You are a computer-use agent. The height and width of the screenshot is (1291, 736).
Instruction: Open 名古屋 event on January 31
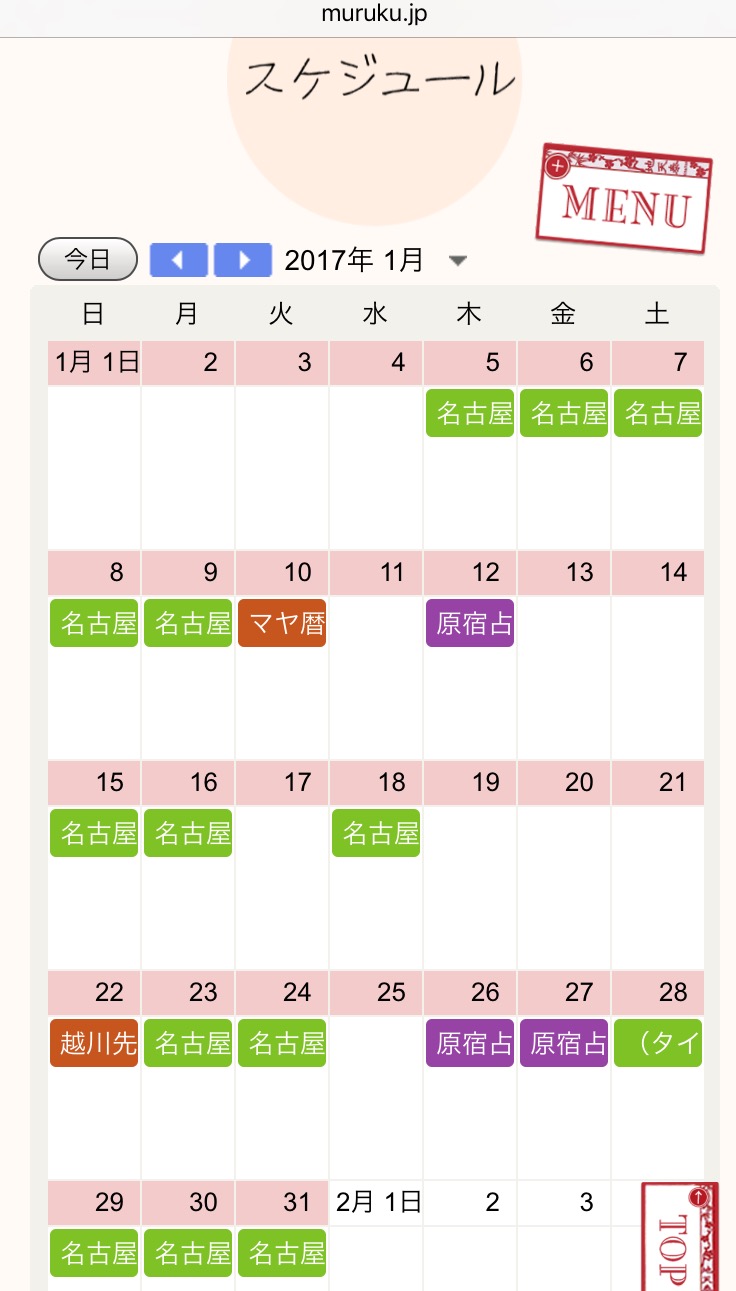[x=282, y=1252]
